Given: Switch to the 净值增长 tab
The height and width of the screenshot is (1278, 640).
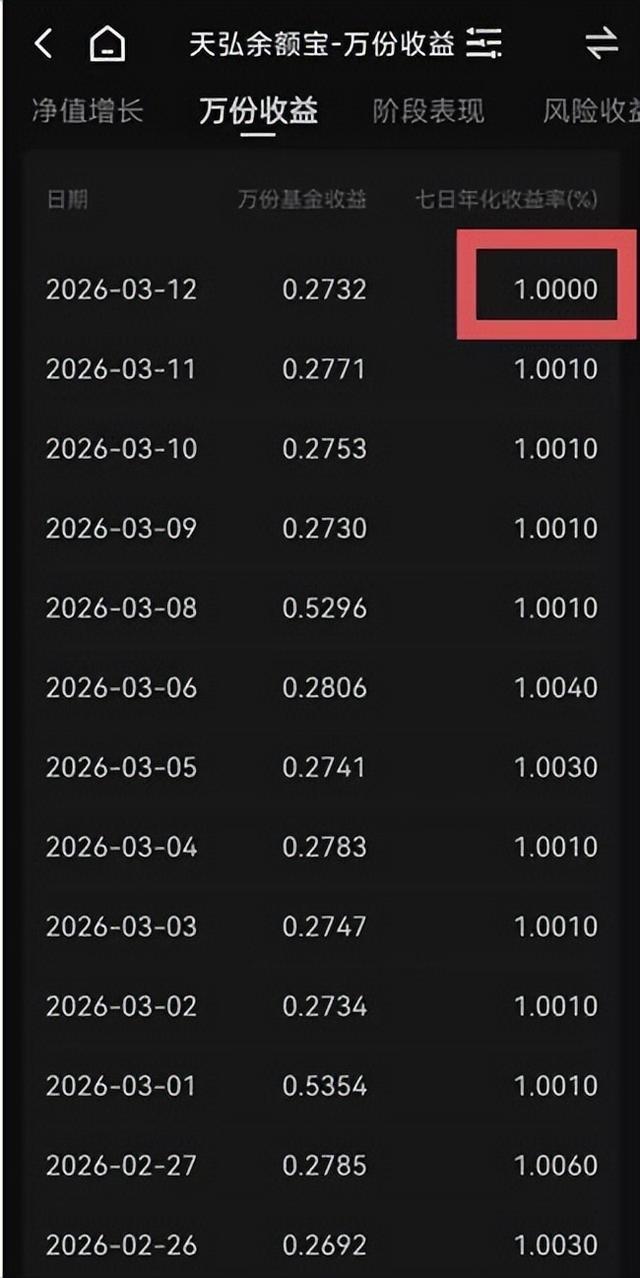Looking at the screenshot, I should click(x=88, y=110).
